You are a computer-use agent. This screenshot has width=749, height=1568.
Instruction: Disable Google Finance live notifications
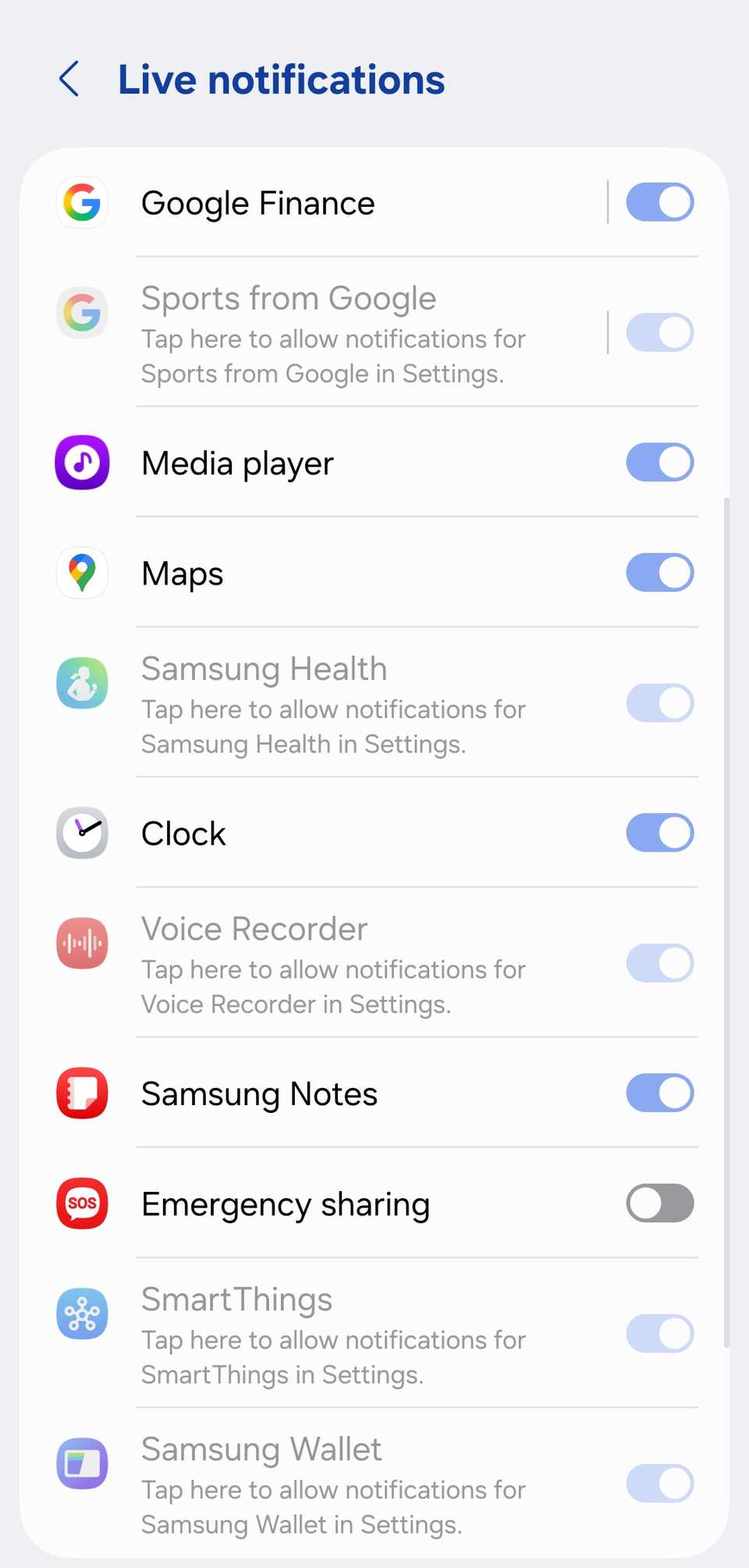[659, 203]
